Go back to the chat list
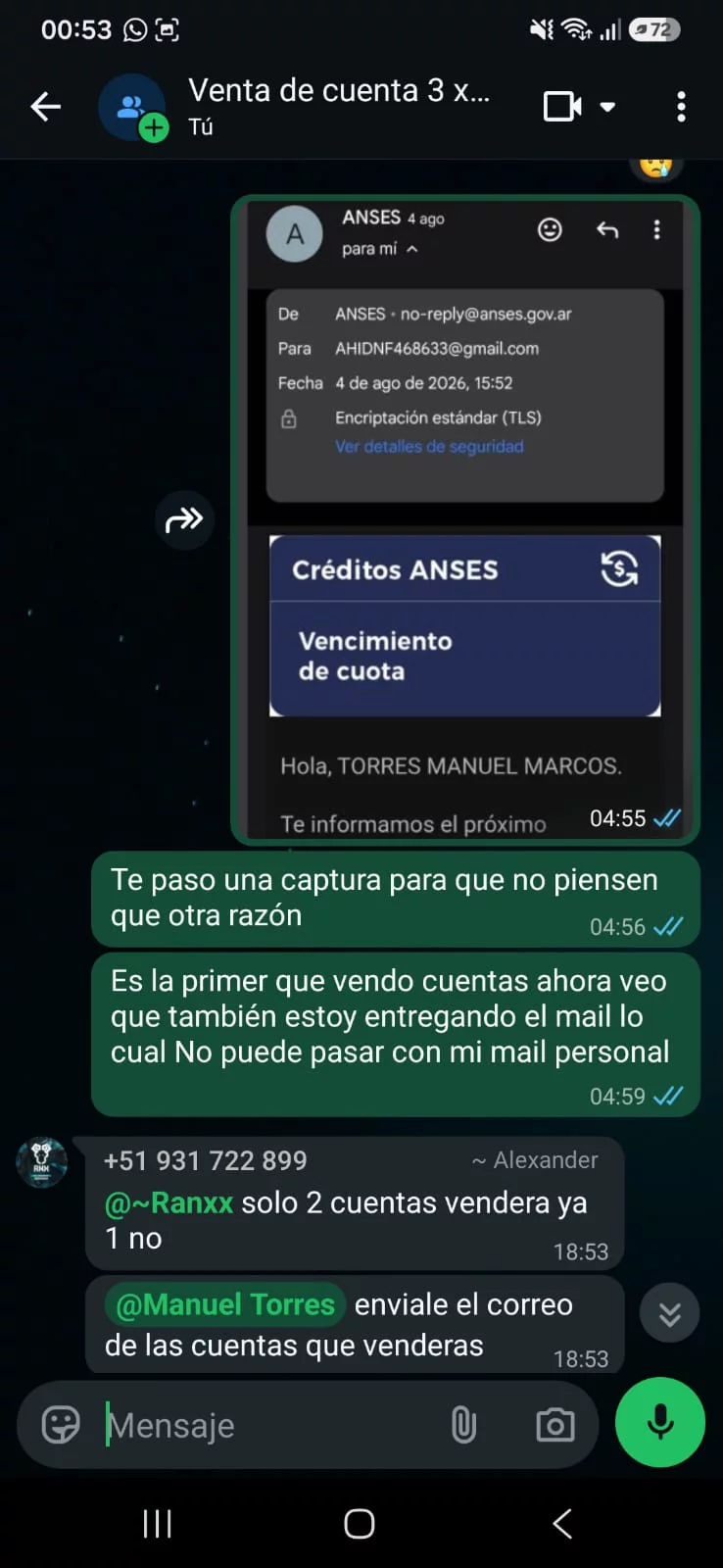The image size is (723, 1568). 46,106
